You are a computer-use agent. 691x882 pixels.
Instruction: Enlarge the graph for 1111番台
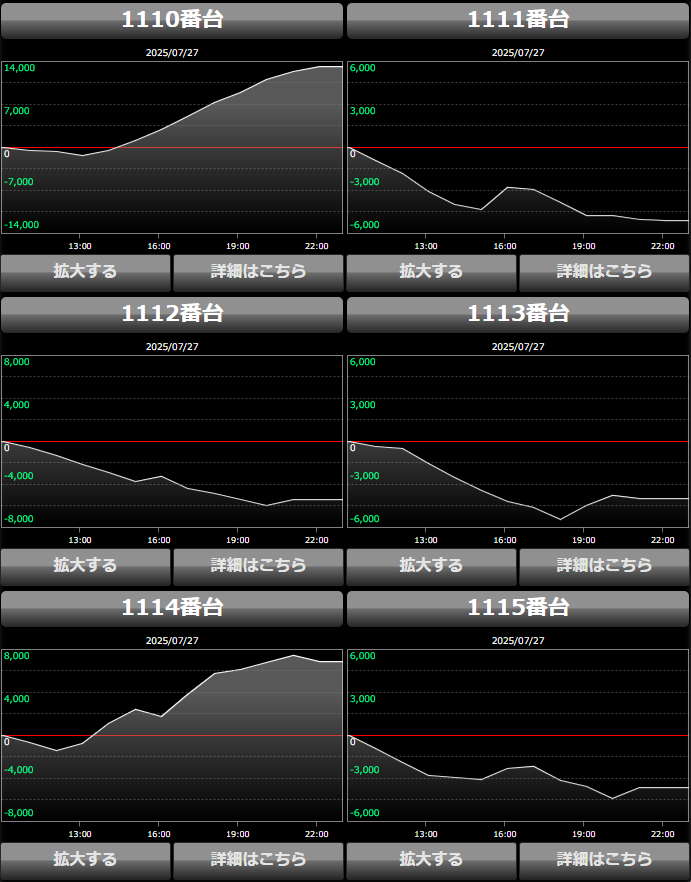point(431,271)
